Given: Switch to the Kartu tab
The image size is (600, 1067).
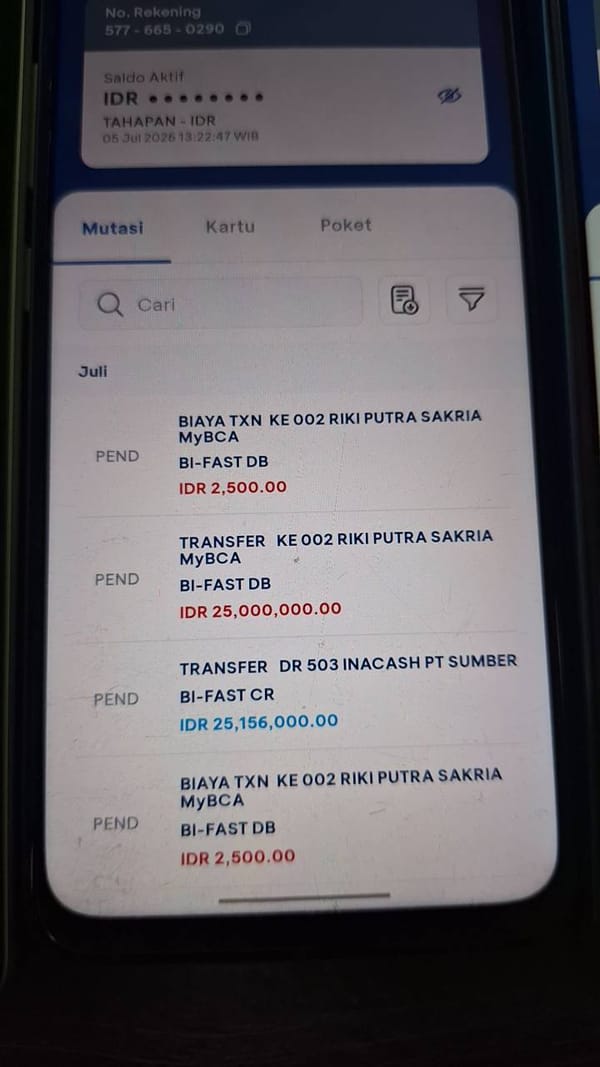Looking at the screenshot, I should (230, 227).
